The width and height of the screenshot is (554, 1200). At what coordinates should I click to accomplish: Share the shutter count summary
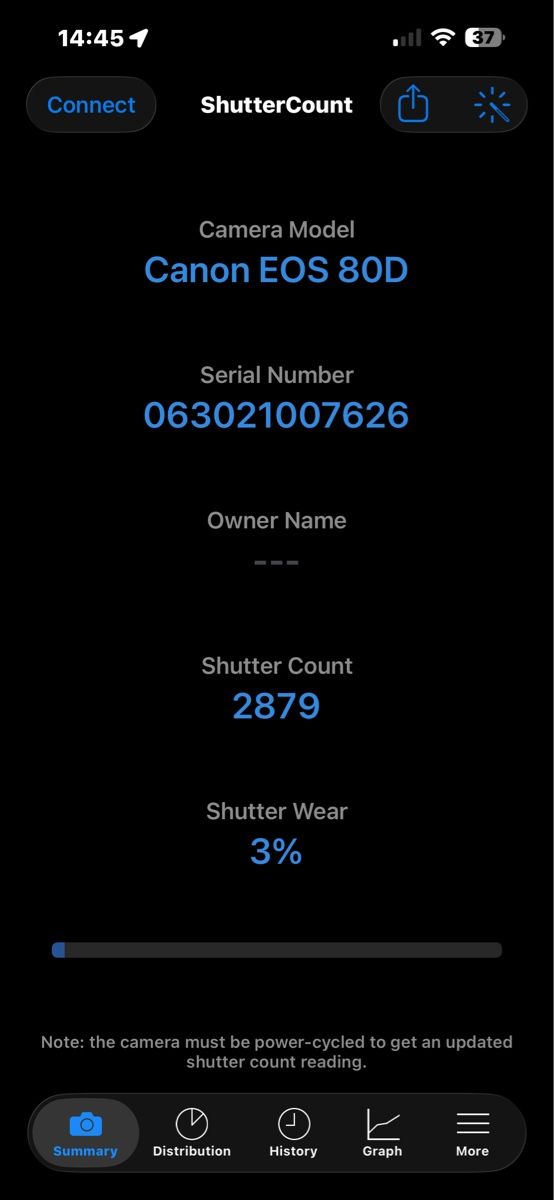[413, 105]
